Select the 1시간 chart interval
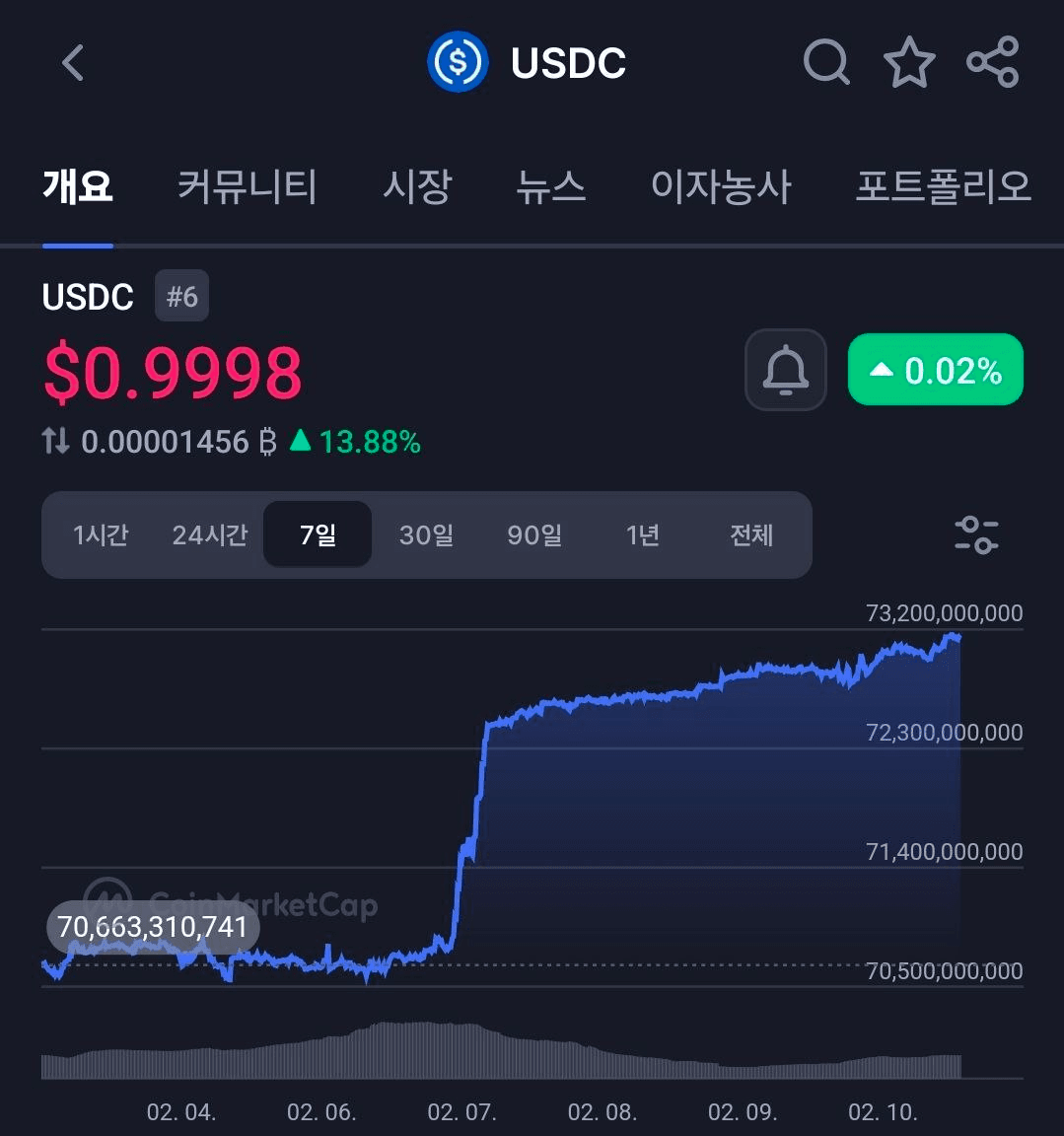 point(99,534)
